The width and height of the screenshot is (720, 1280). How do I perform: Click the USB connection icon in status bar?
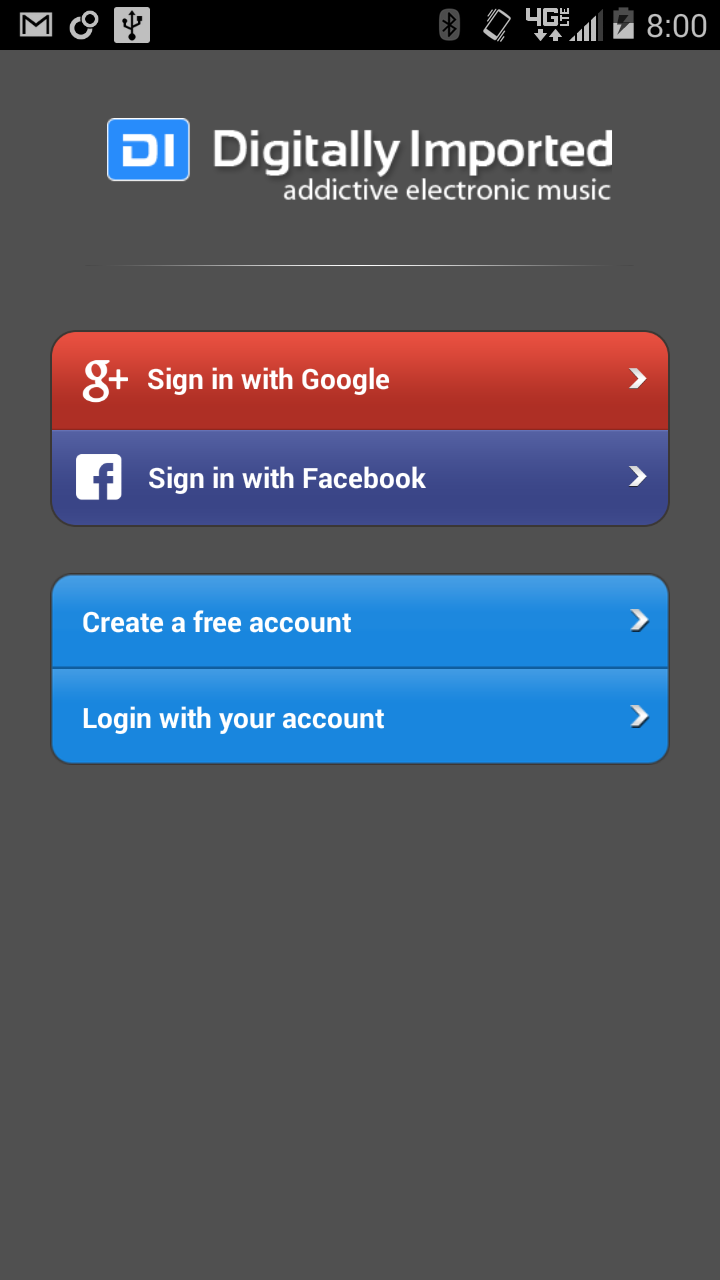131,24
